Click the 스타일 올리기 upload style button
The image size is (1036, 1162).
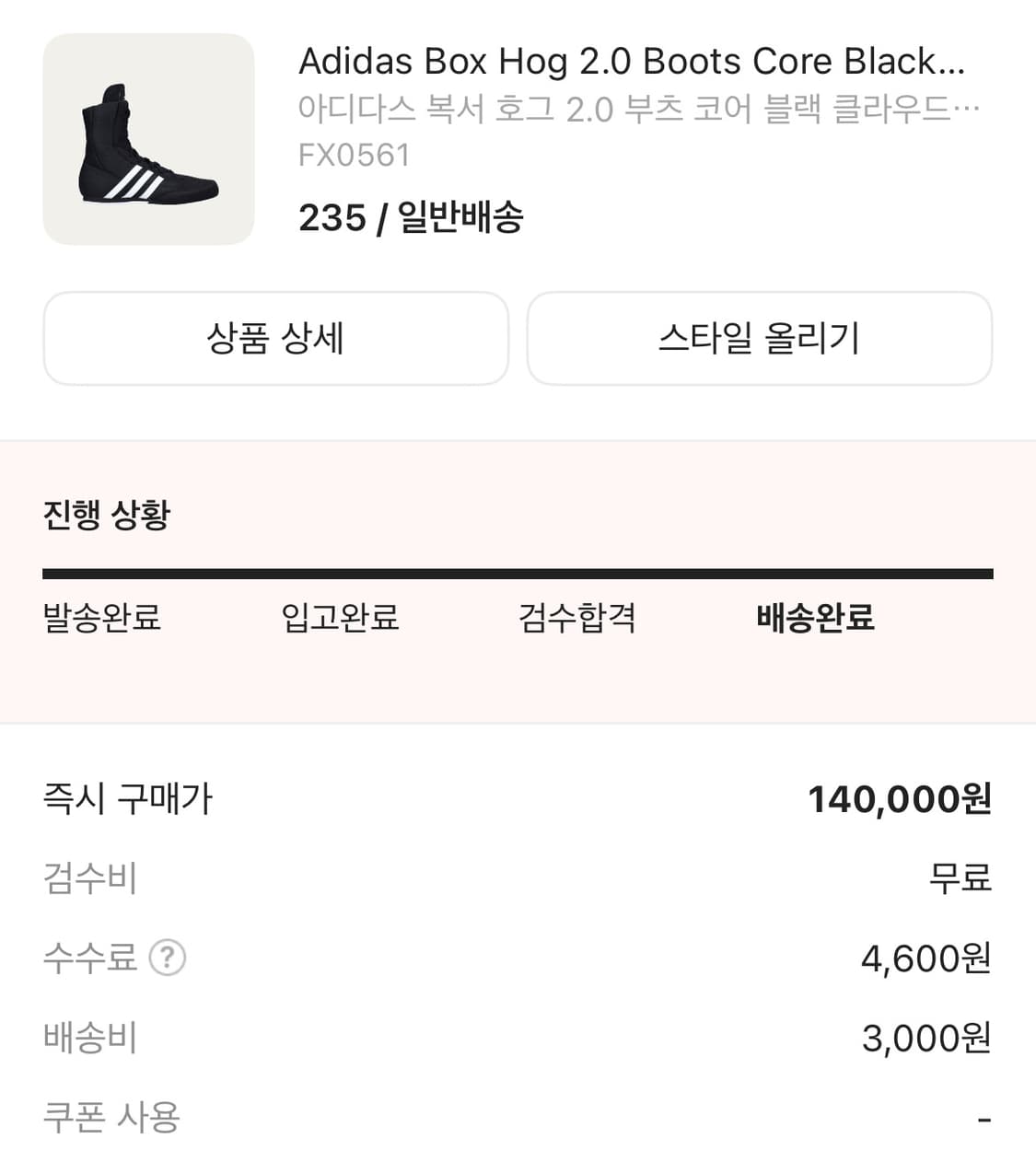(759, 339)
